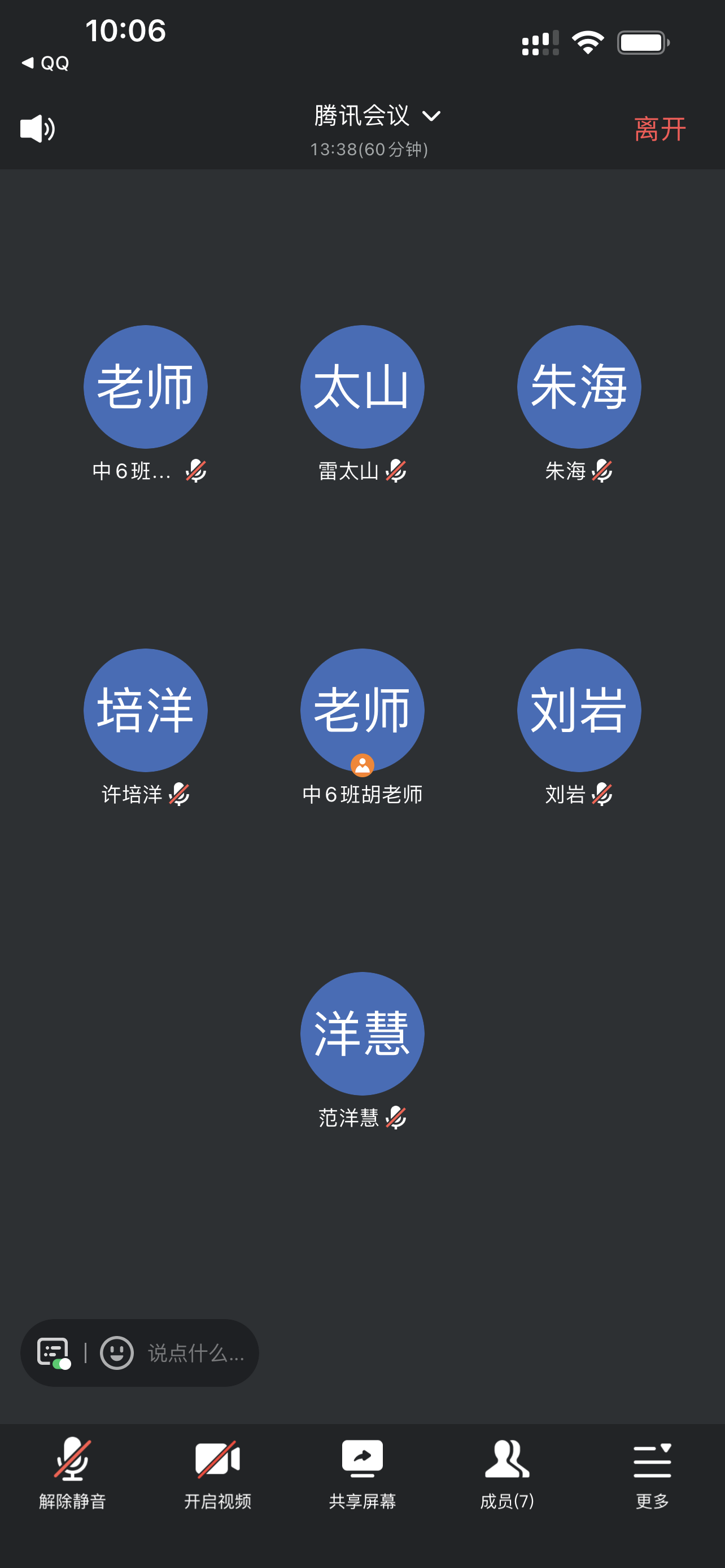Return to QQ via back link

(45, 63)
